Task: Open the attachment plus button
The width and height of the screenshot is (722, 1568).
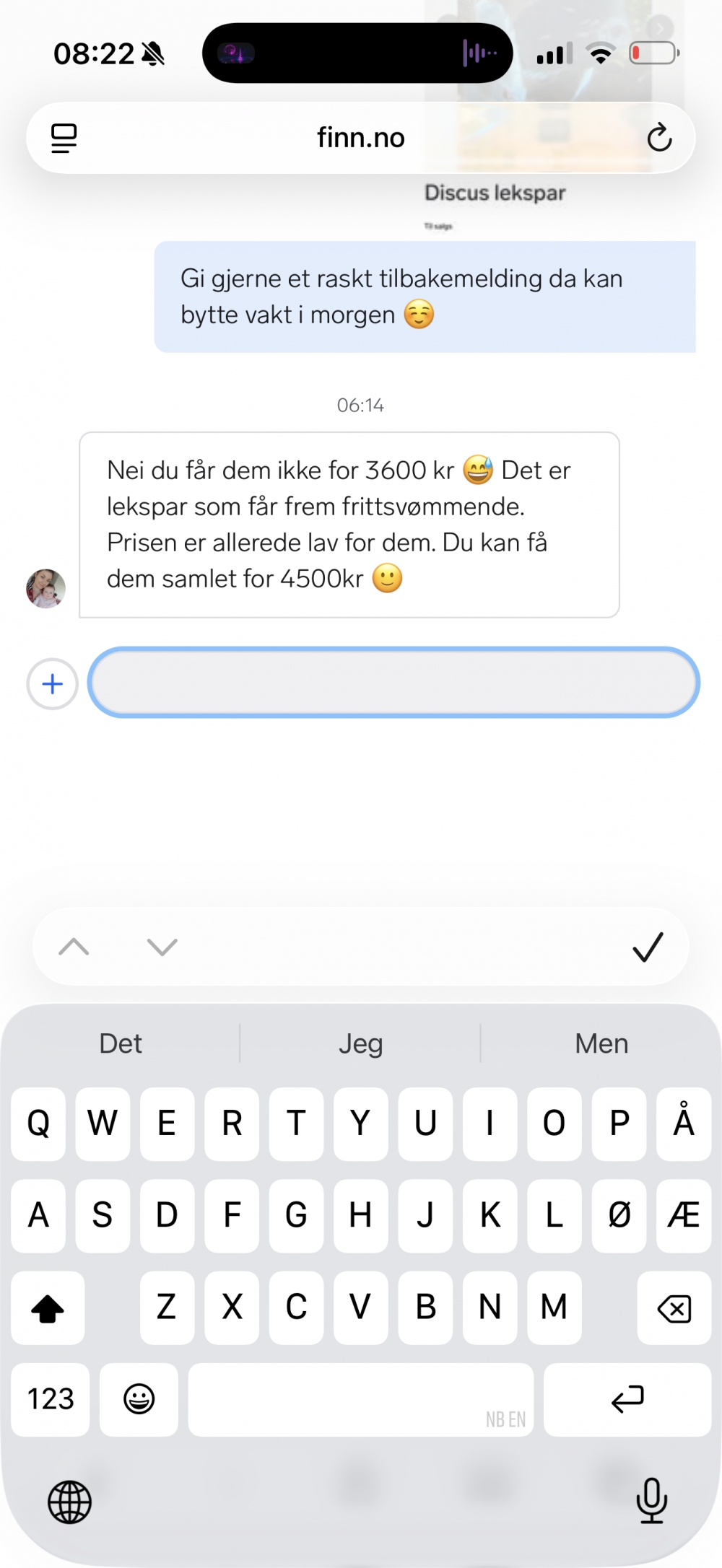Action: (x=52, y=683)
